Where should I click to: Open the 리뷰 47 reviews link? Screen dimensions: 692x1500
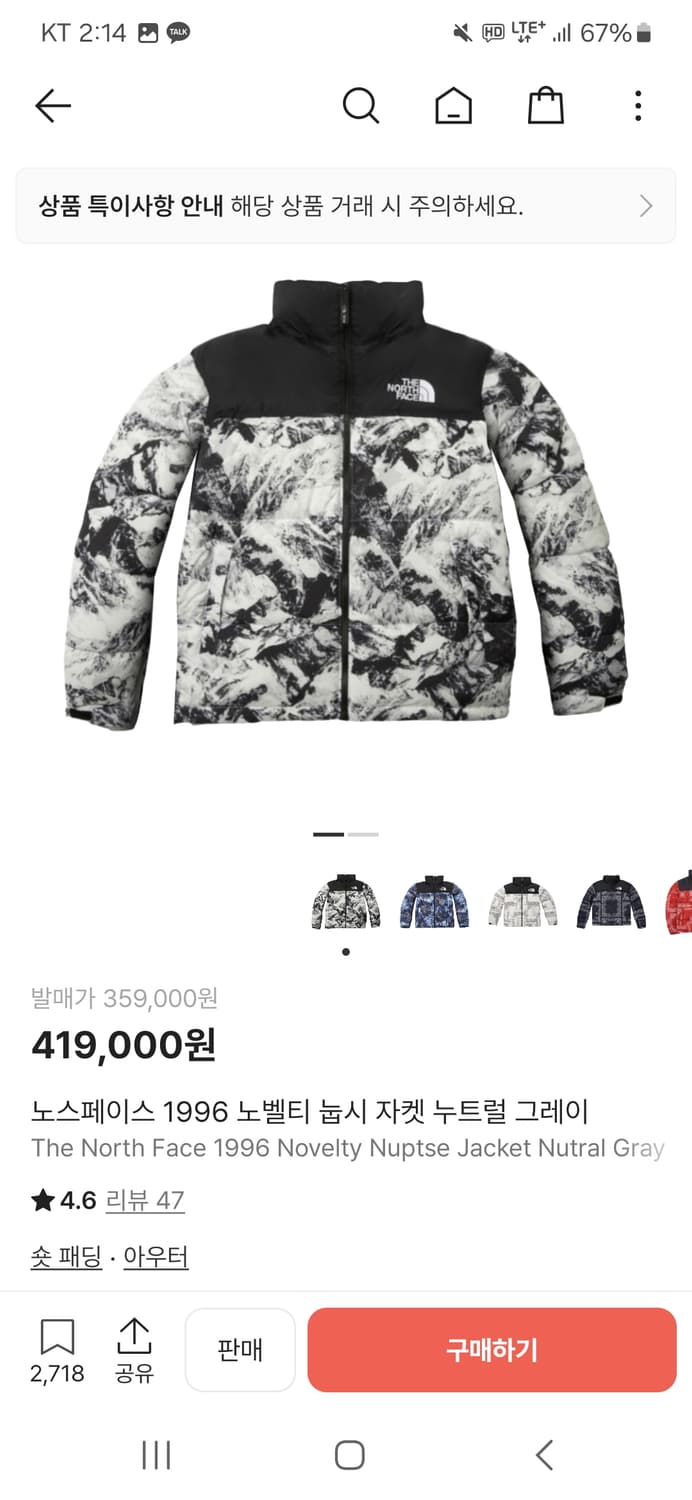tap(145, 1200)
